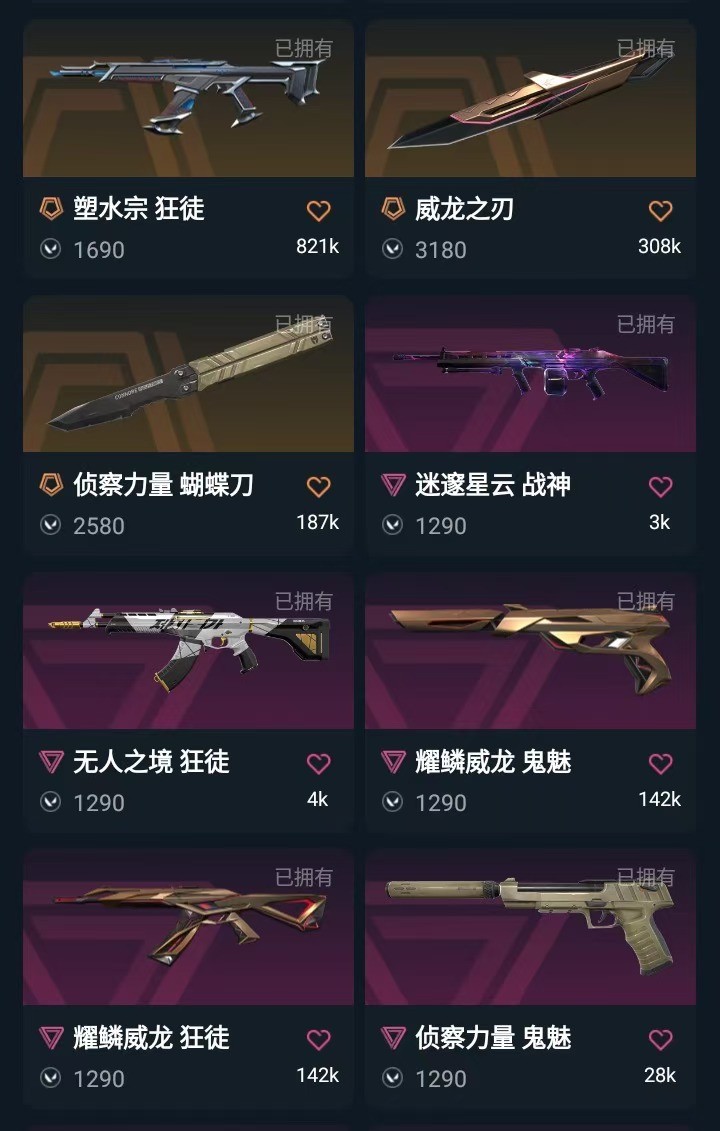Tap the heart on 侦察力量 蝴蝶刀
The width and height of the screenshot is (720, 1131).
(x=318, y=487)
